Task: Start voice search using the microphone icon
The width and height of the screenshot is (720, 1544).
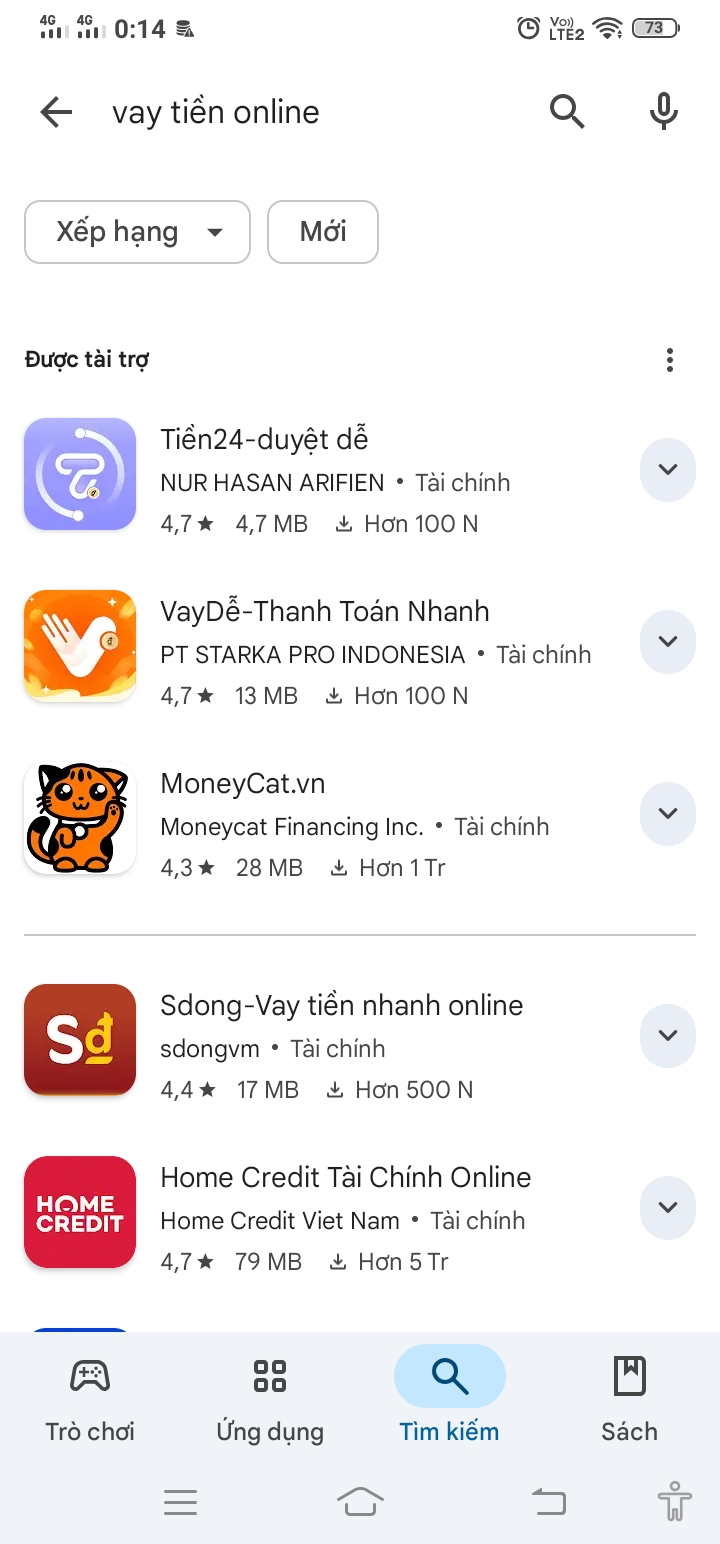Action: tap(662, 112)
